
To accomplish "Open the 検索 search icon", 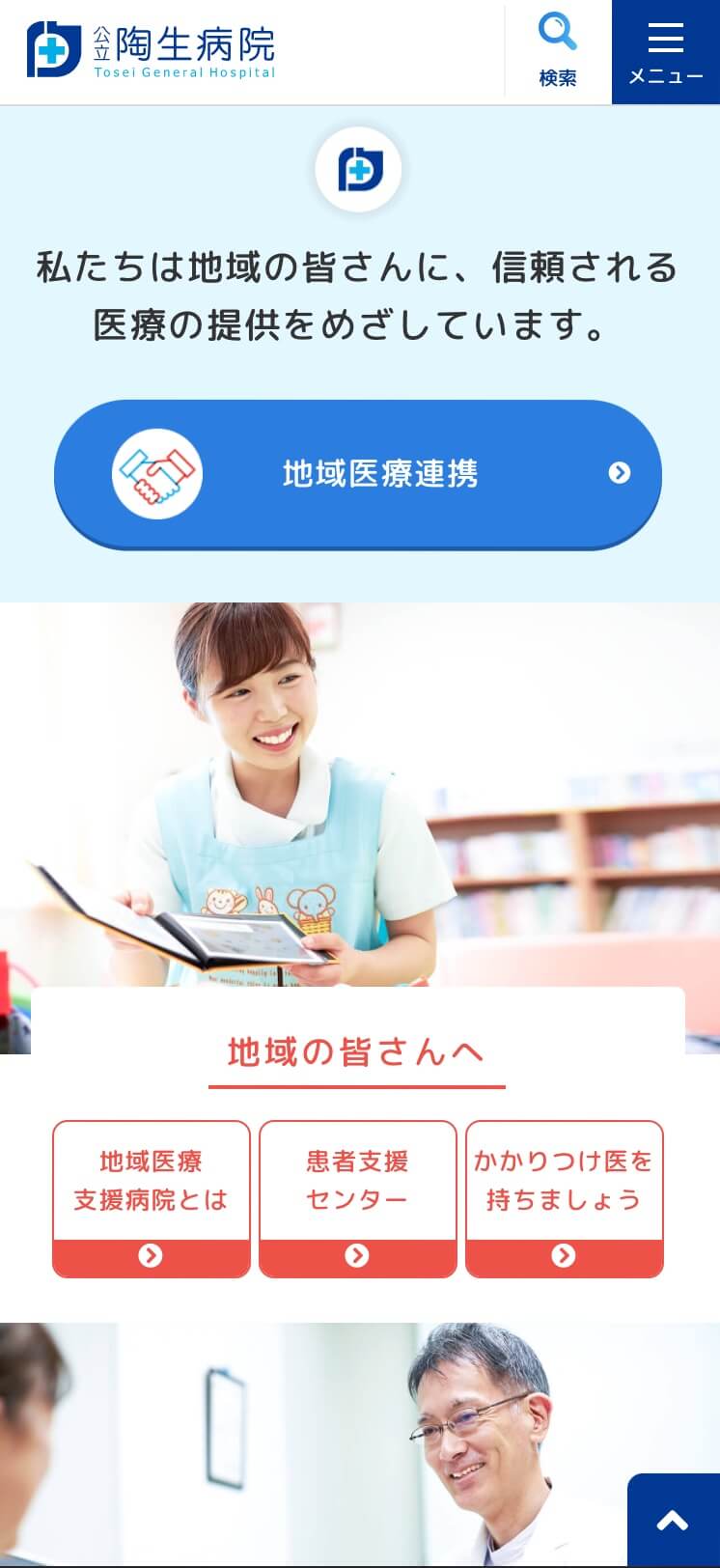I will coord(557,51).
